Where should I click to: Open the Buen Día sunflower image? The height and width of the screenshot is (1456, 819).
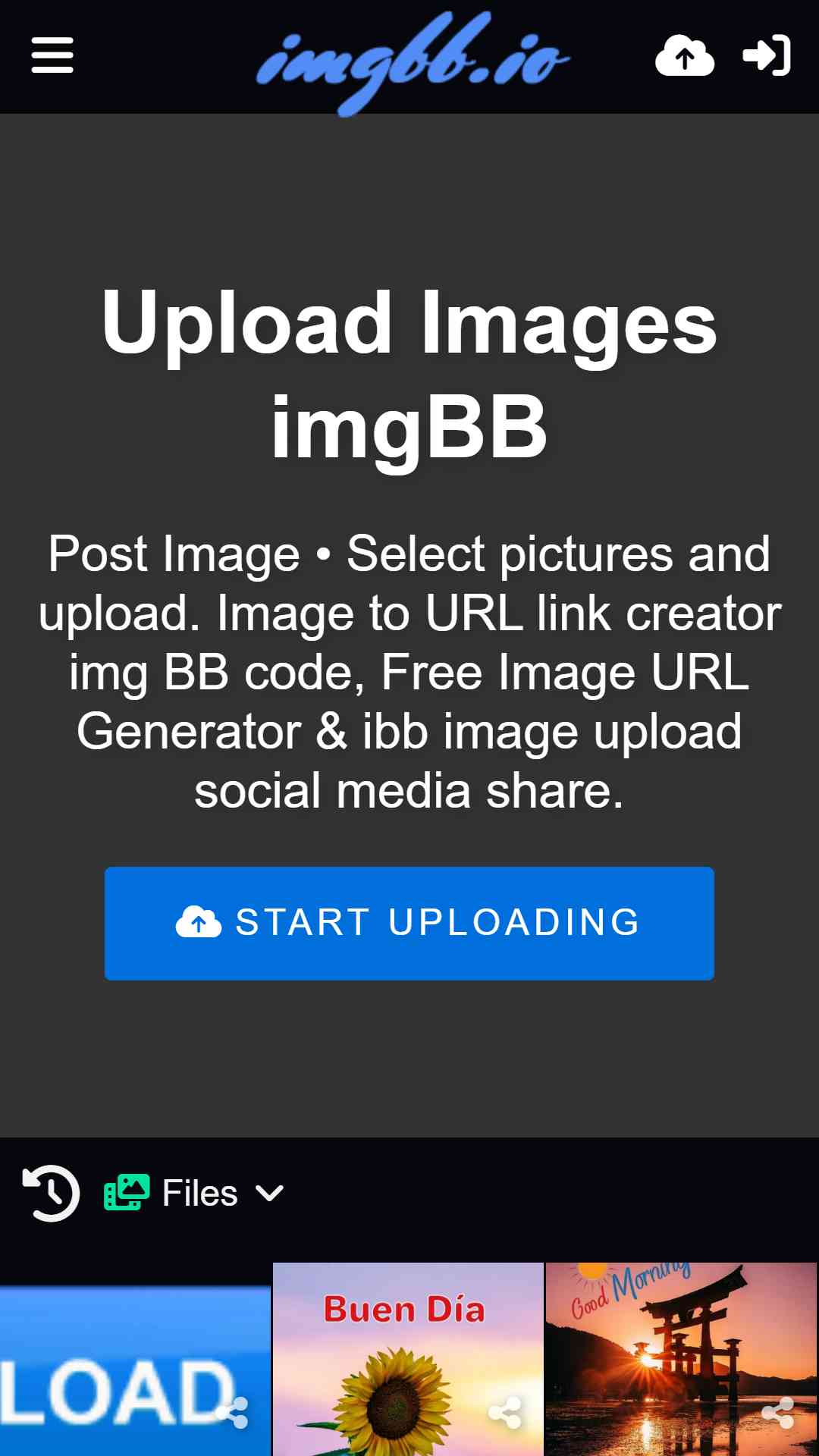(x=408, y=1359)
